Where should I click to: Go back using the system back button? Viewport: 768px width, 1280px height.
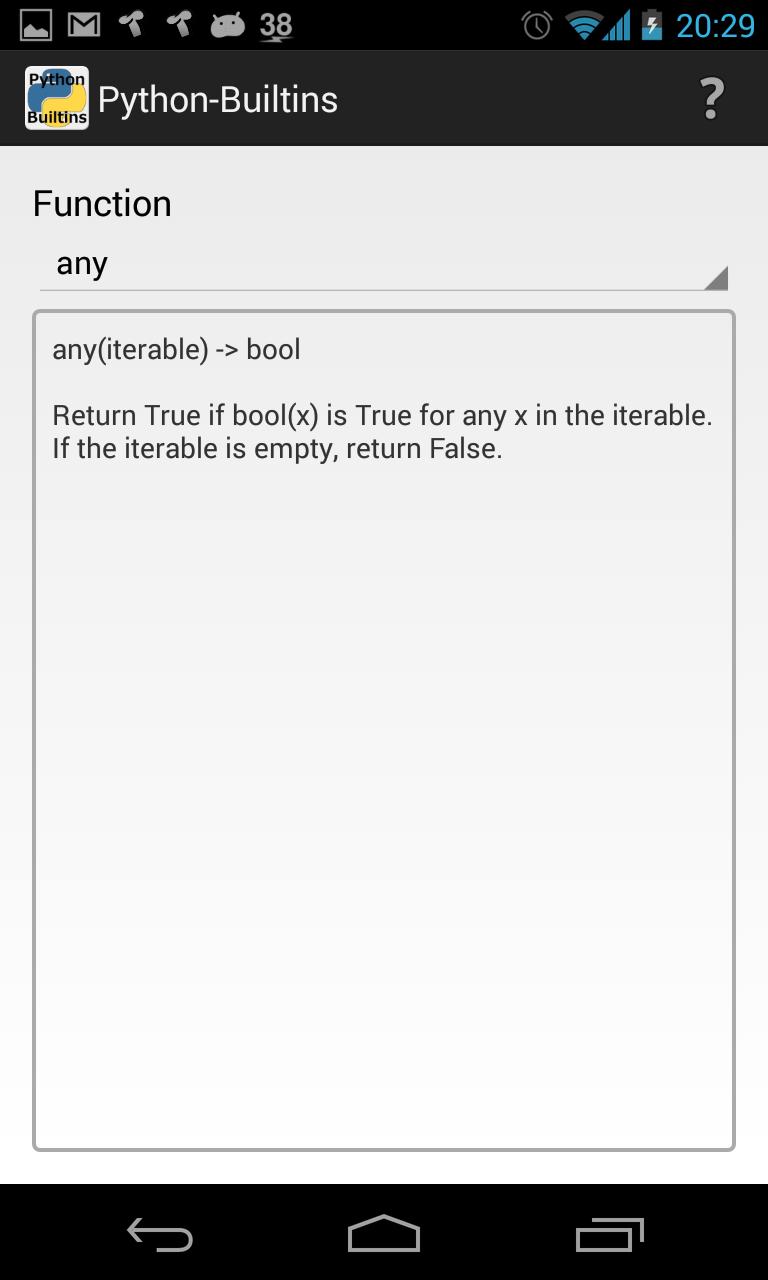(x=160, y=1234)
